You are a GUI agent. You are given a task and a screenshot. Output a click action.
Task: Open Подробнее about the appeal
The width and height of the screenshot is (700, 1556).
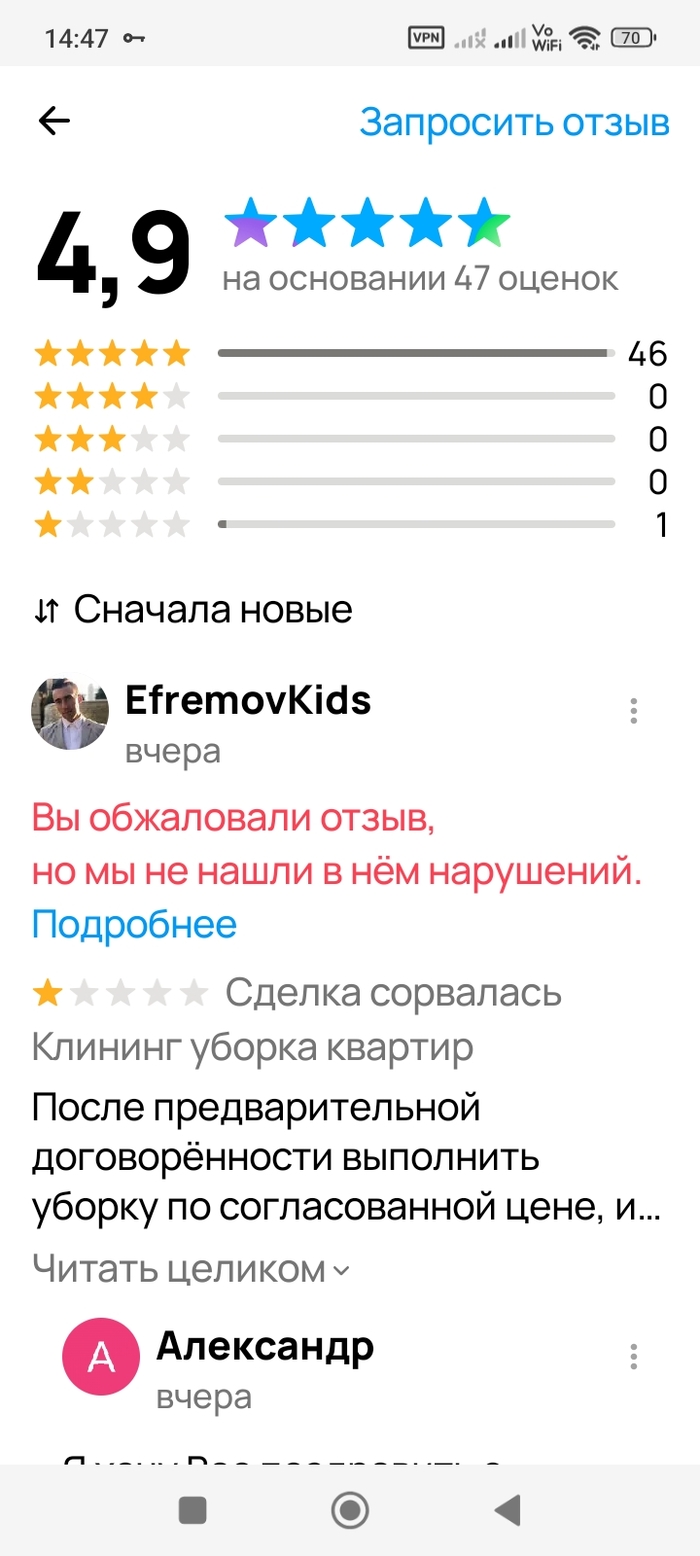tap(134, 924)
